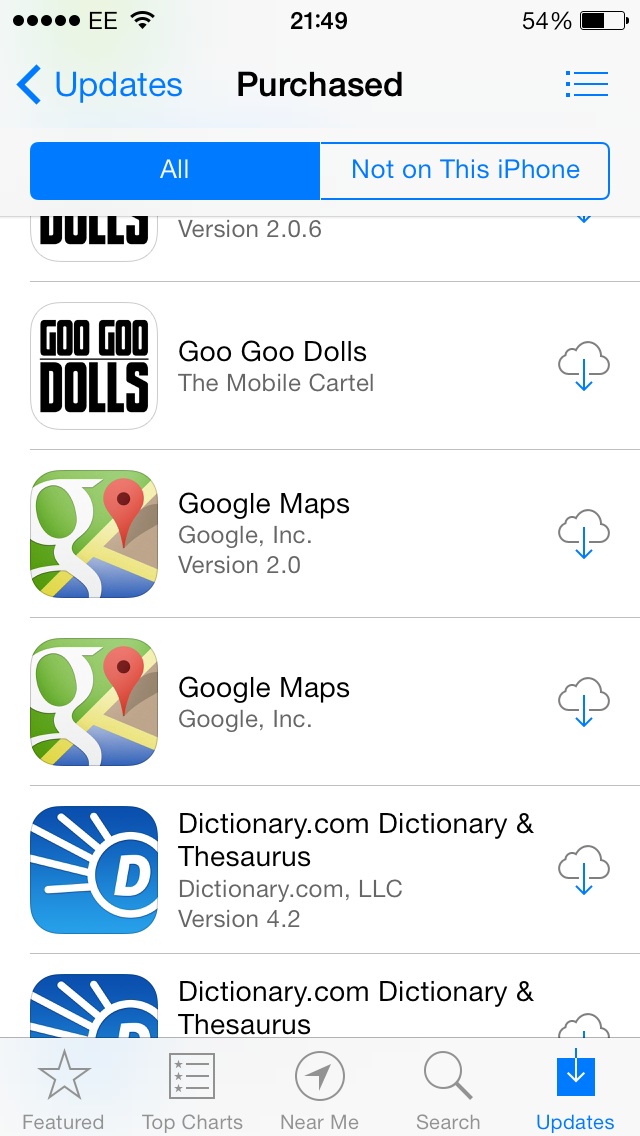Switch to the Featured tab
Image resolution: width=640 pixels, height=1136 pixels.
pyautogui.click(x=63, y=1090)
